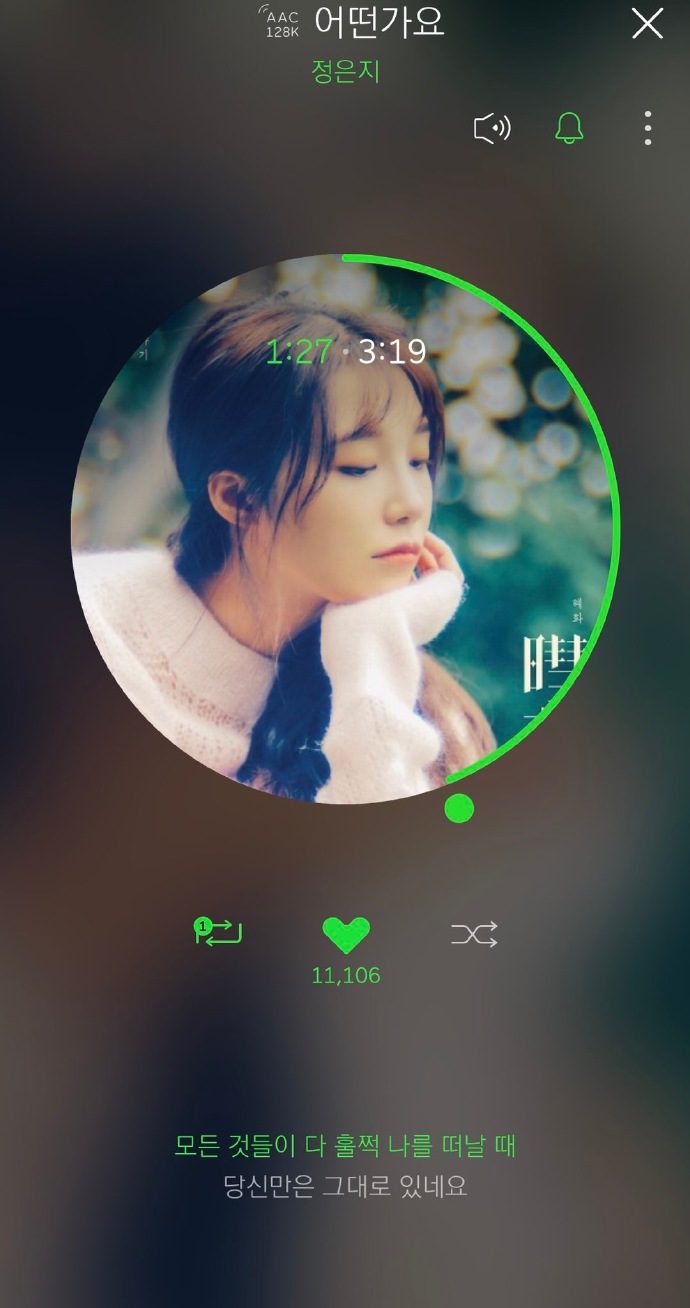Tap the green notification bell
Screen dimensions: 690x1308
(569, 128)
